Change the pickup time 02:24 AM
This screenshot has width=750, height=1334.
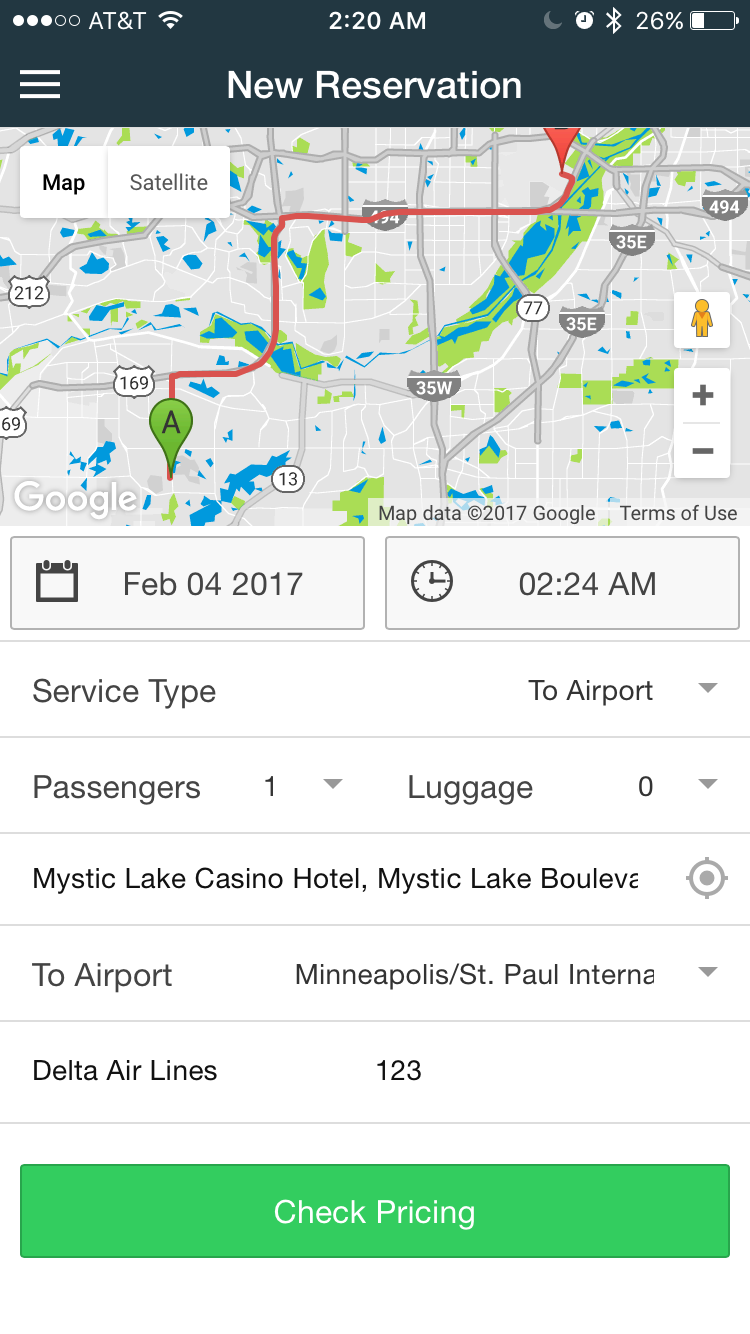tap(562, 583)
